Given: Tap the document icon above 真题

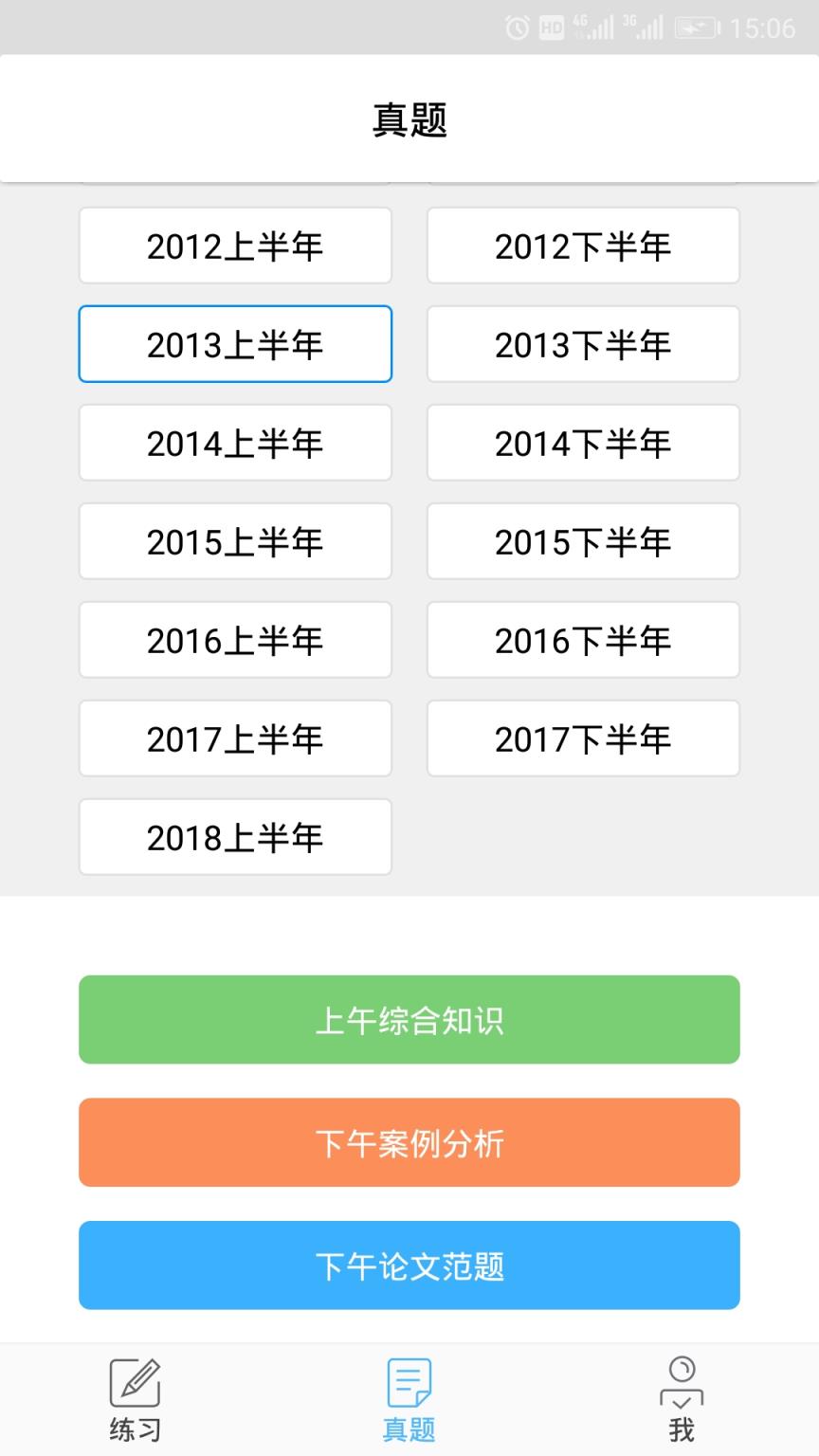Looking at the screenshot, I should (x=408, y=1382).
